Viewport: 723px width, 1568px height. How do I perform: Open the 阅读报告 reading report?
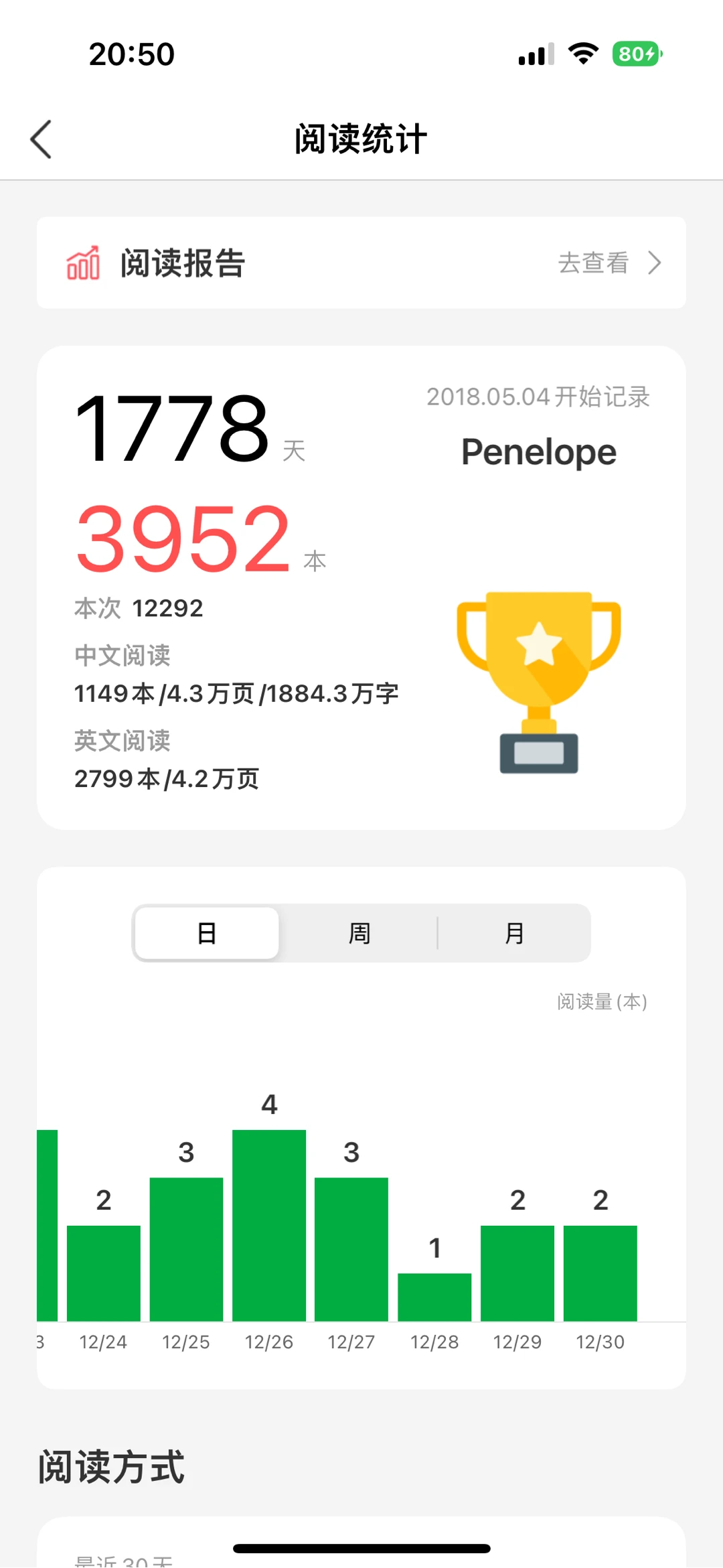pos(361,263)
